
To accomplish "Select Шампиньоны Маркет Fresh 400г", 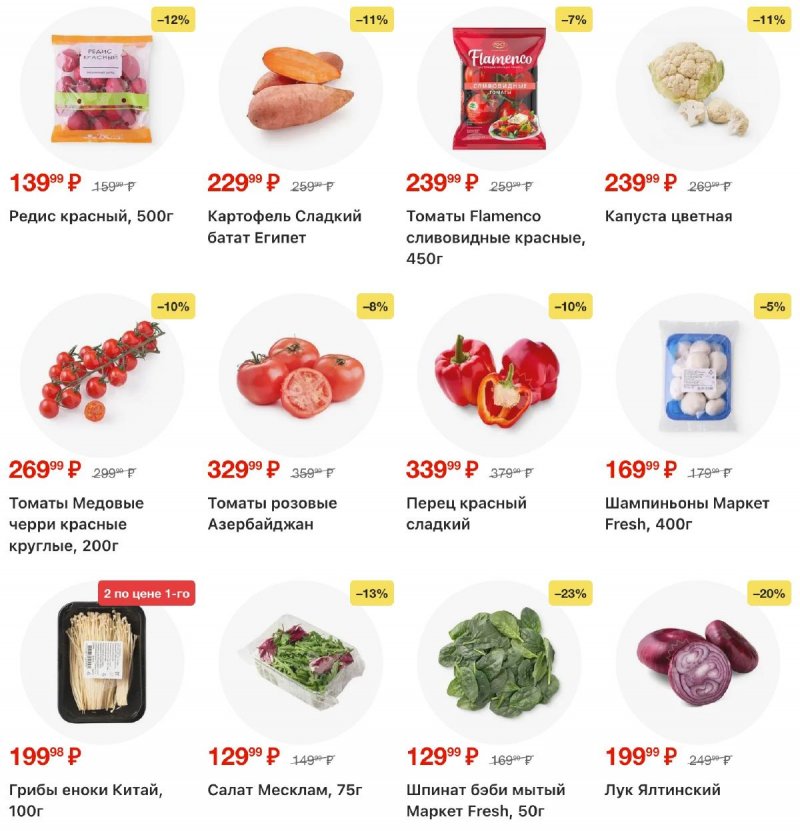I will [697, 375].
